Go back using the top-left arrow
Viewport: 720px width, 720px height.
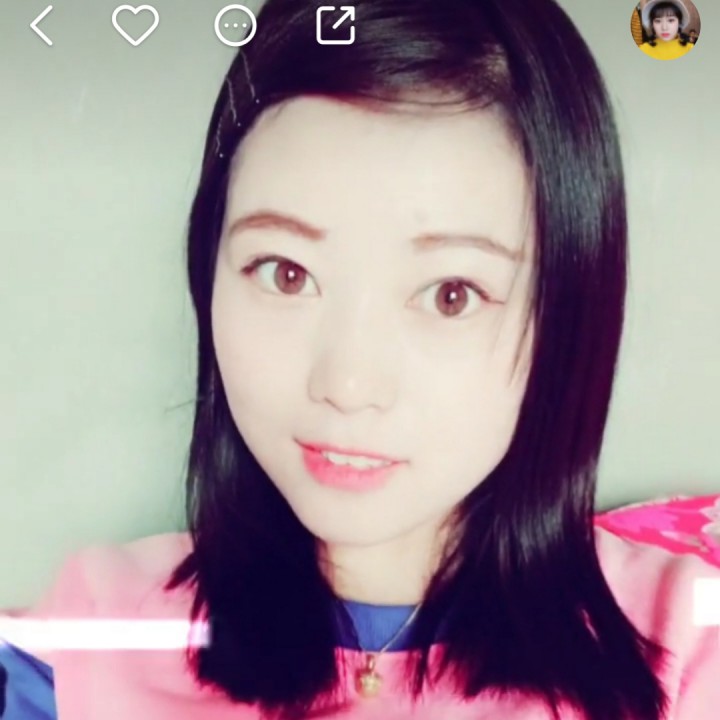tap(41, 26)
